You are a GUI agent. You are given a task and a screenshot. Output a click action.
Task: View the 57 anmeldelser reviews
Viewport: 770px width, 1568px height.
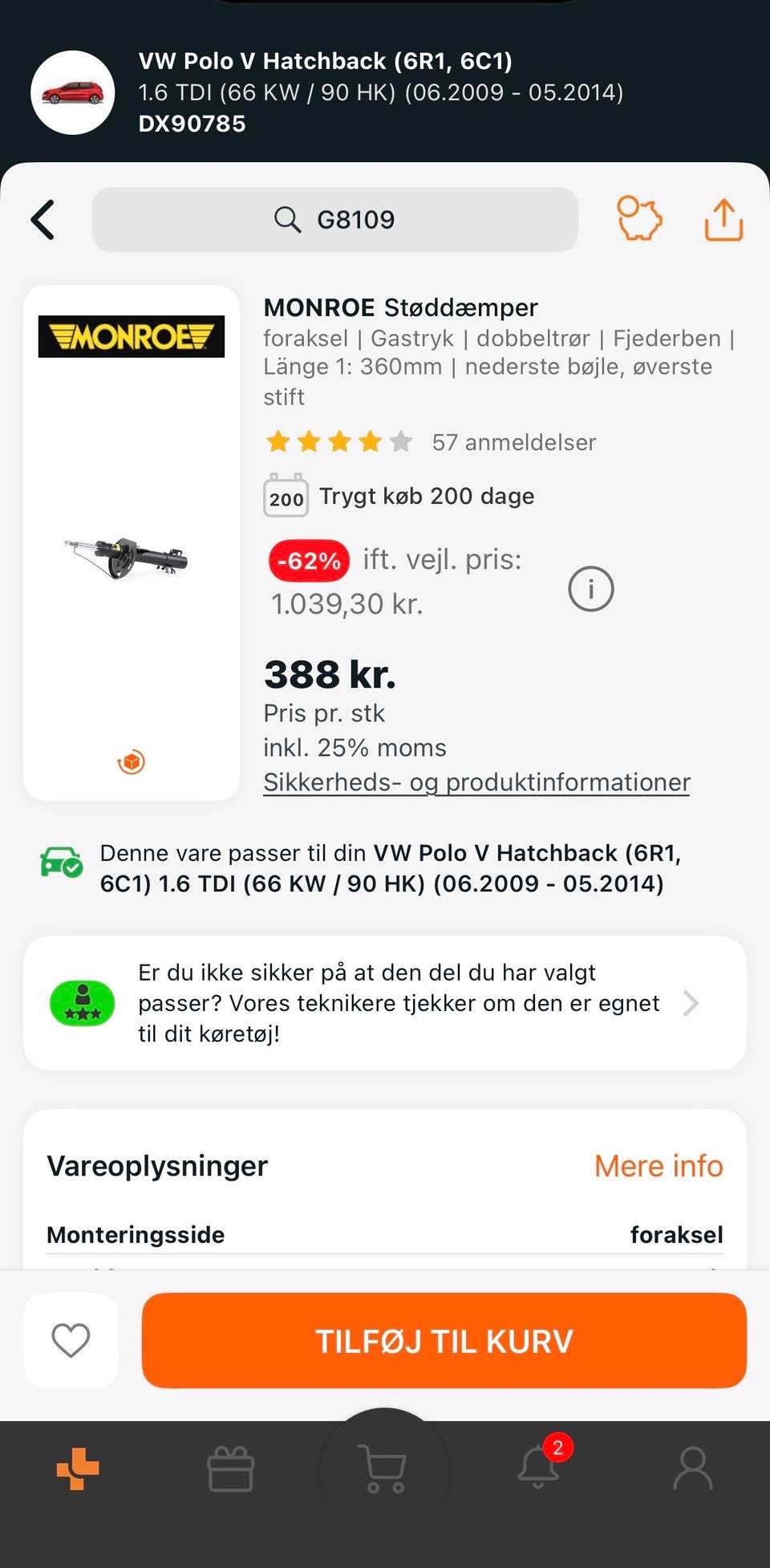click(x=513, y=442)
